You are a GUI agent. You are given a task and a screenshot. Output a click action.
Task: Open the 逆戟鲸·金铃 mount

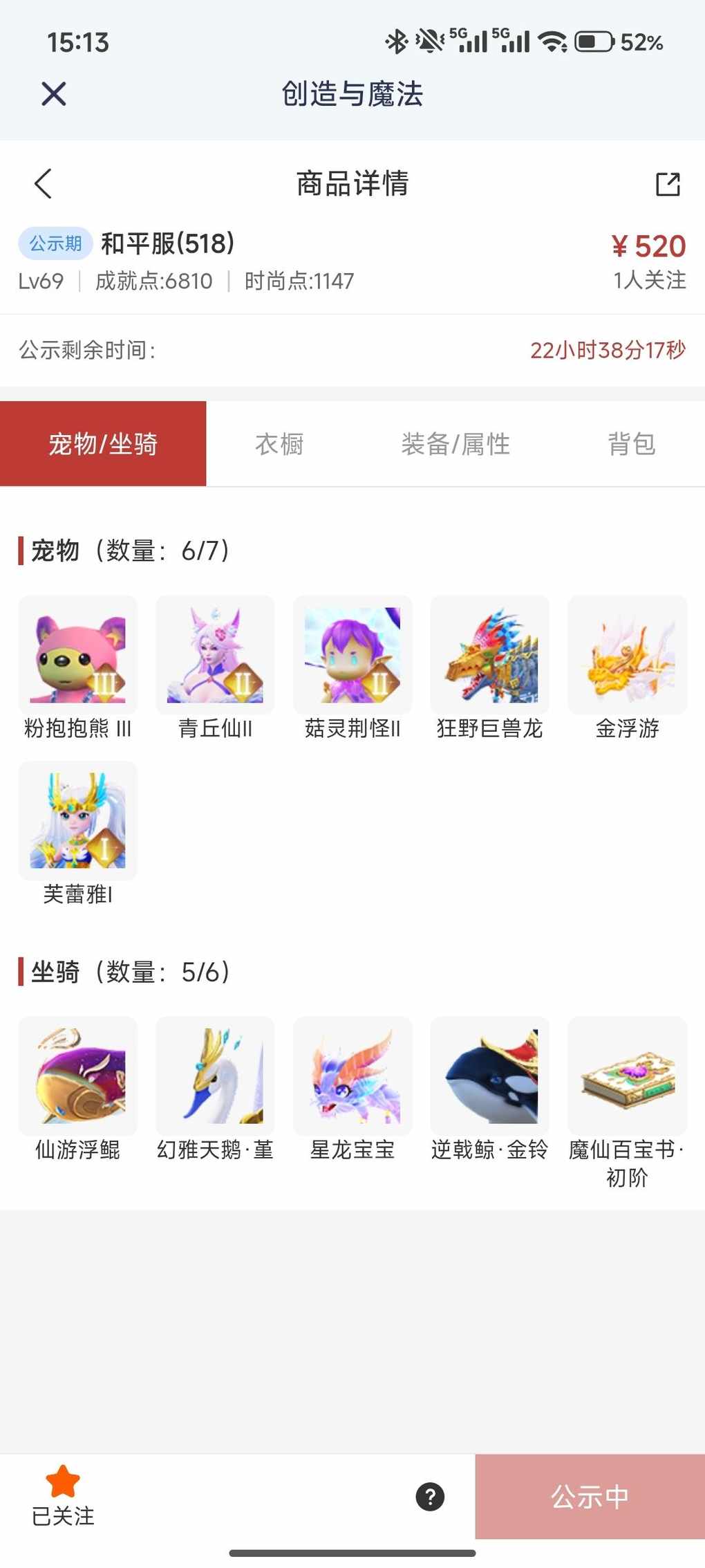tap(489, 1076)
